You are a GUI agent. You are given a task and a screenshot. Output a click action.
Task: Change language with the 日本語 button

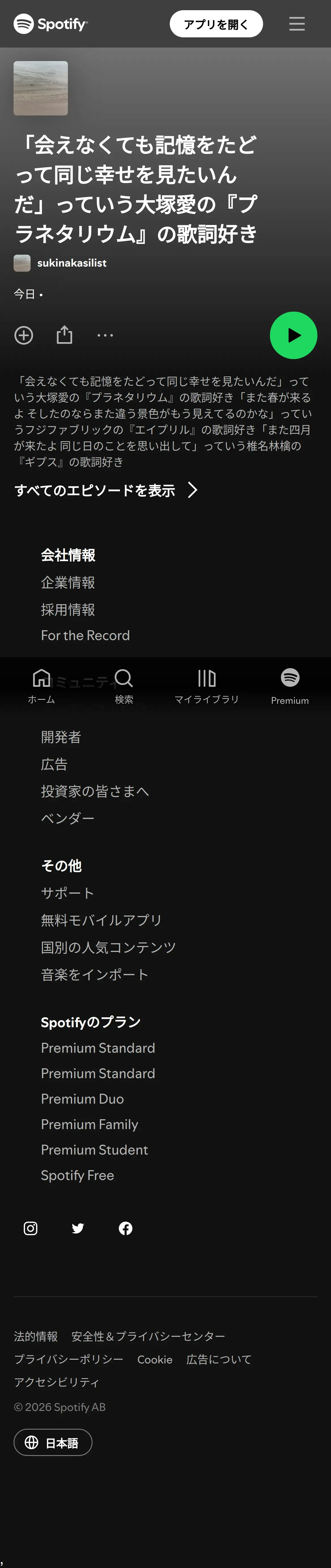[x=53, y=1443]
